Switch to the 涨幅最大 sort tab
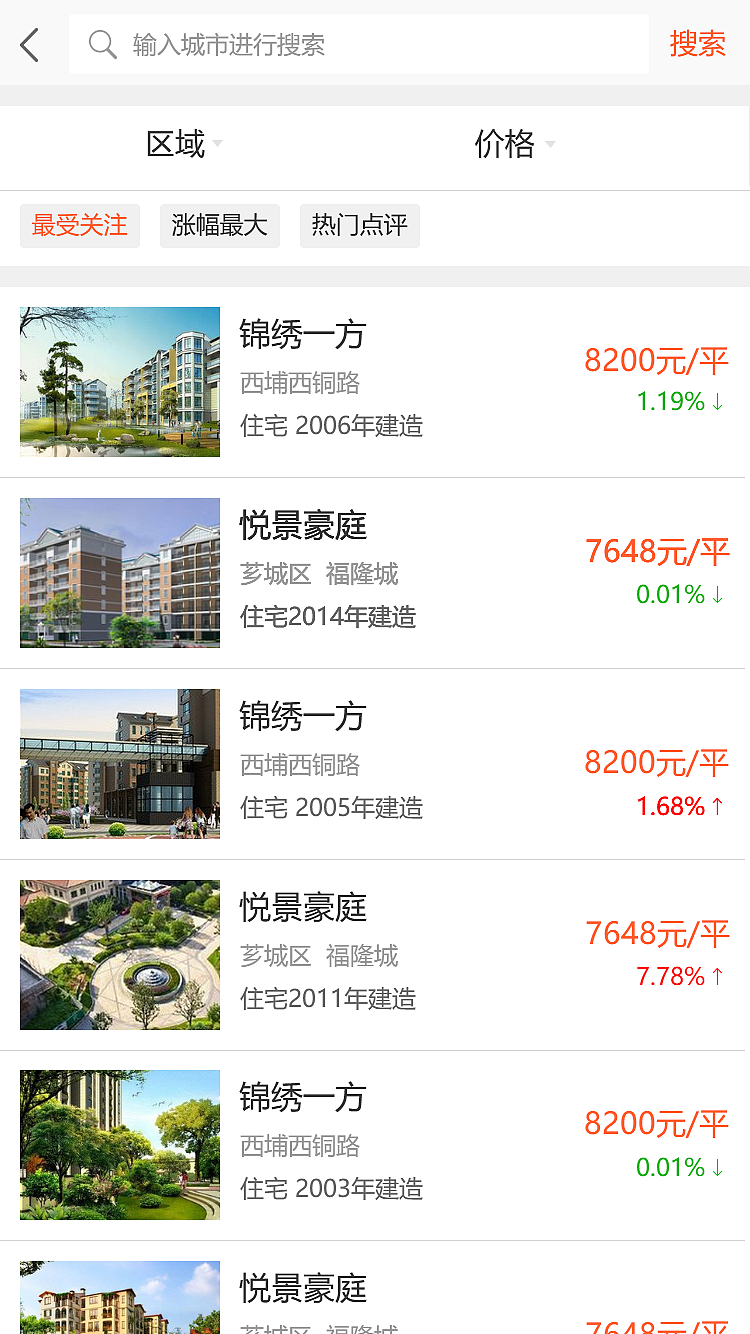750x1334 pixels. click(219, 226)
